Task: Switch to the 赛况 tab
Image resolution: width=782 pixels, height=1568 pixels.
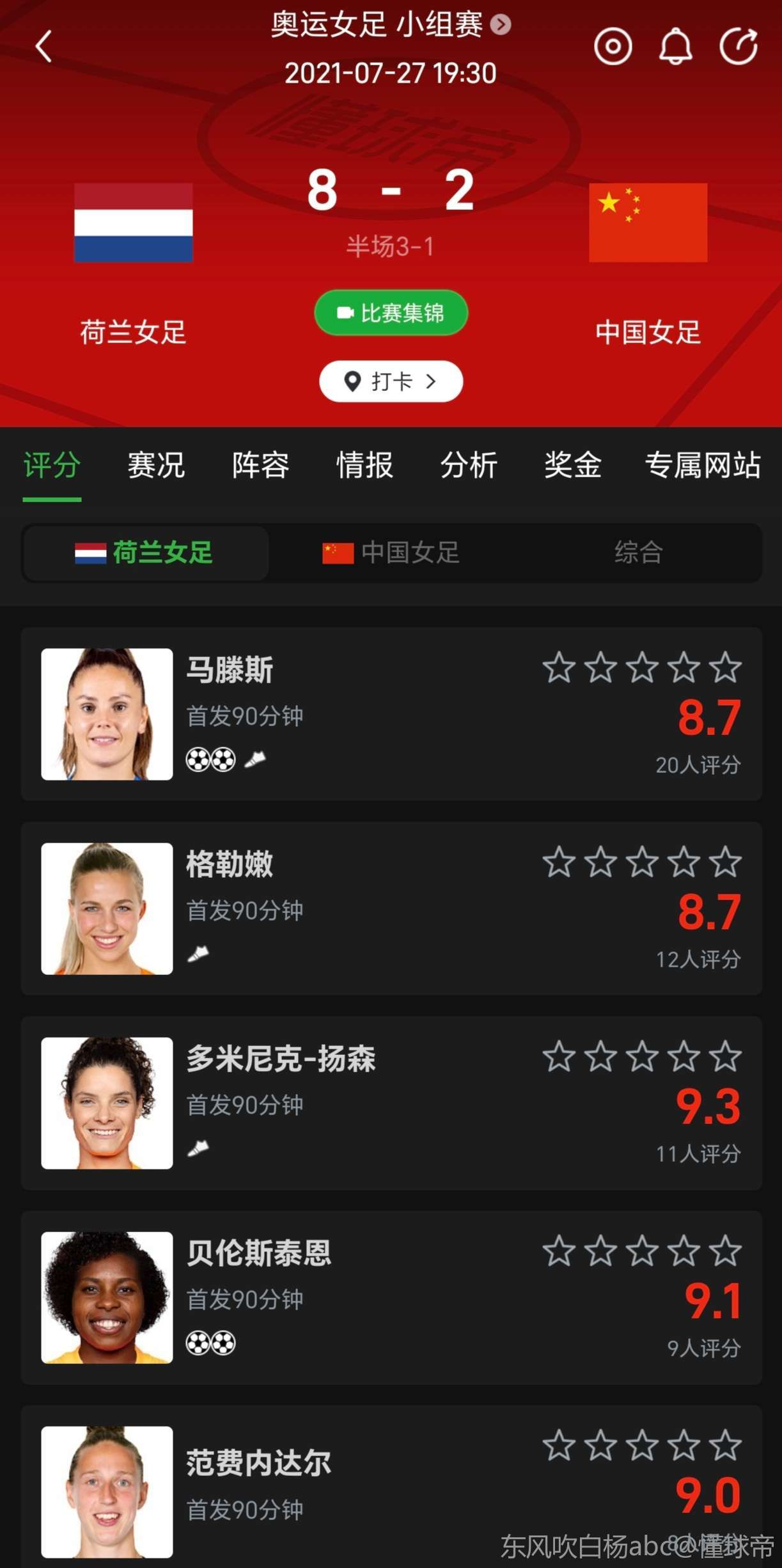Action: click(x=156, y=465)
